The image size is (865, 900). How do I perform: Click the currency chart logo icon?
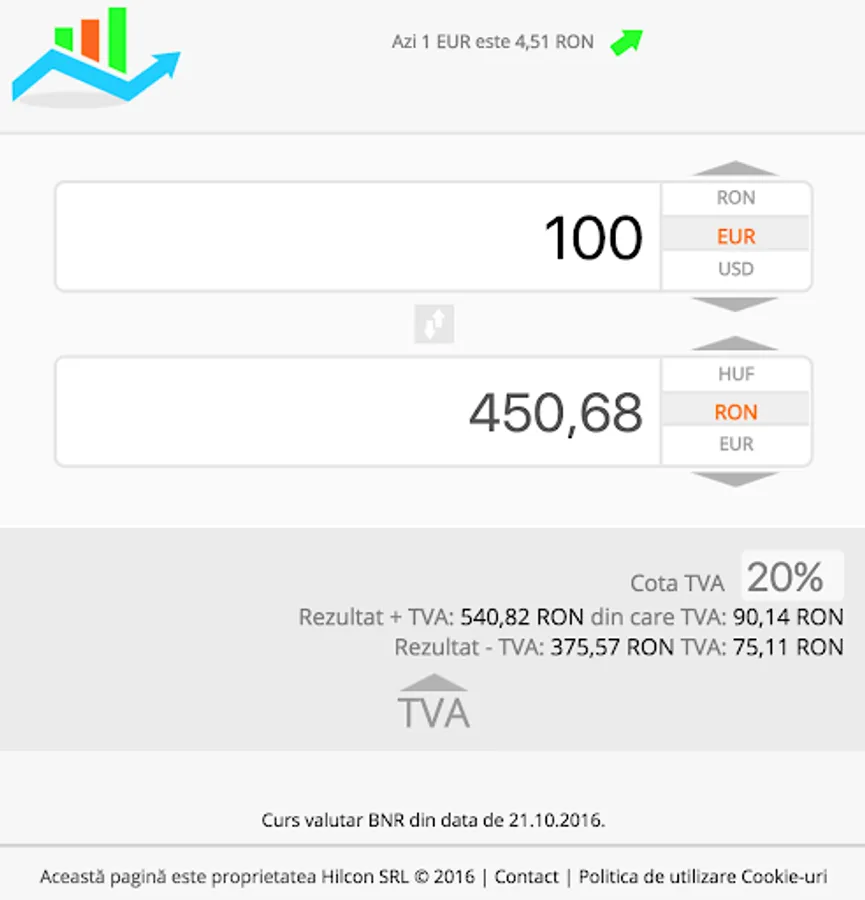(95, 55)
